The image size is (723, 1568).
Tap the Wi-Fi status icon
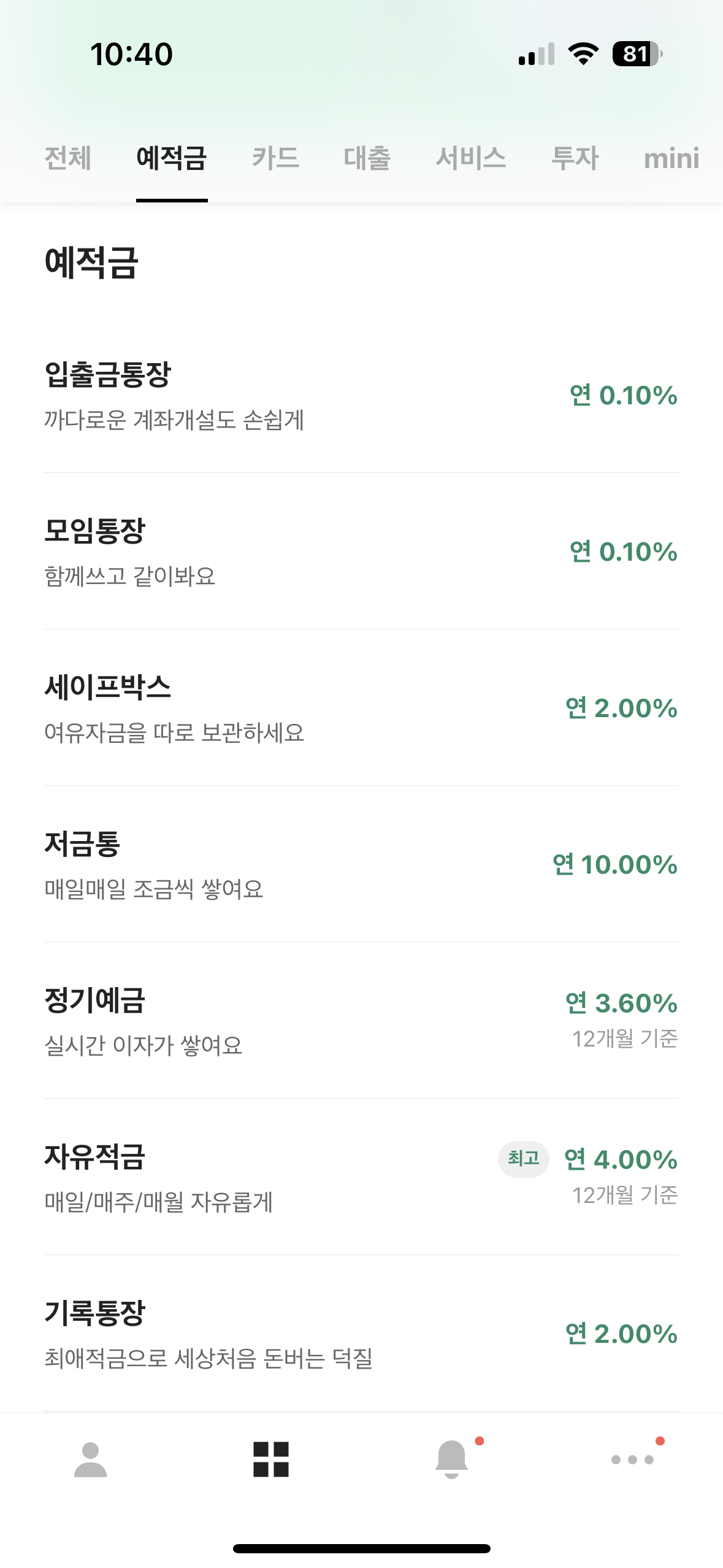coord(583,54)
